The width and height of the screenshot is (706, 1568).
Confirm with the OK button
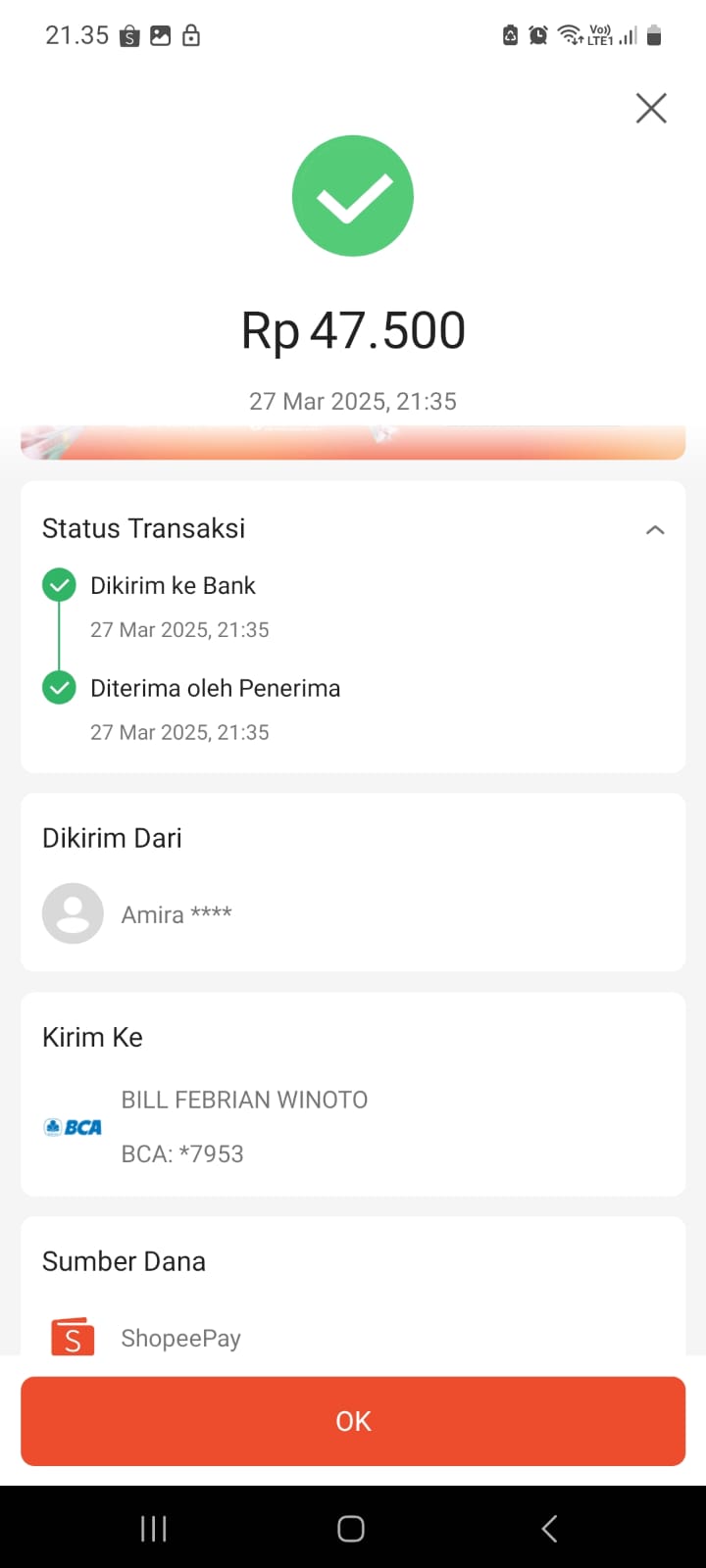pyautogui.click(x=353, y=1421)
